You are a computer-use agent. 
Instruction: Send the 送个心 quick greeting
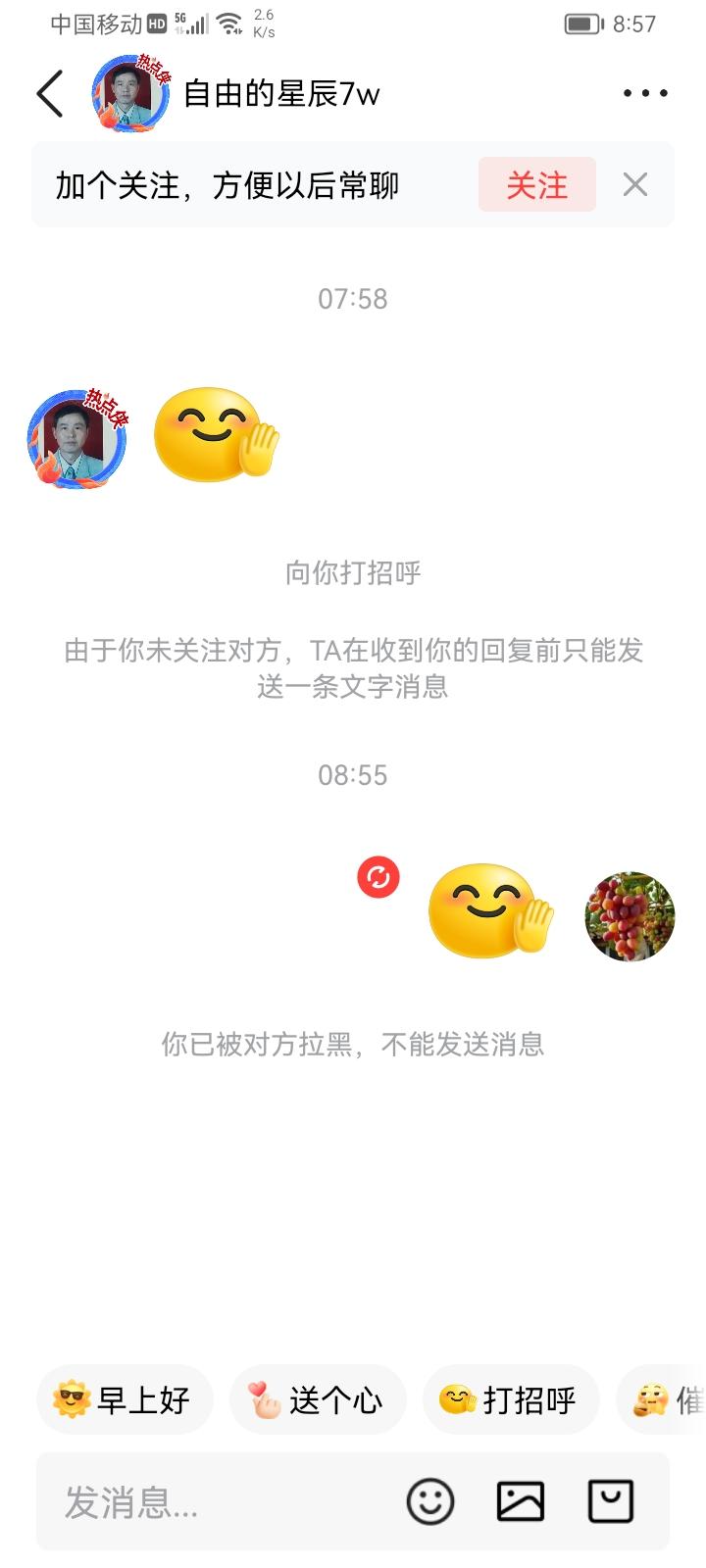[317, 1400]
